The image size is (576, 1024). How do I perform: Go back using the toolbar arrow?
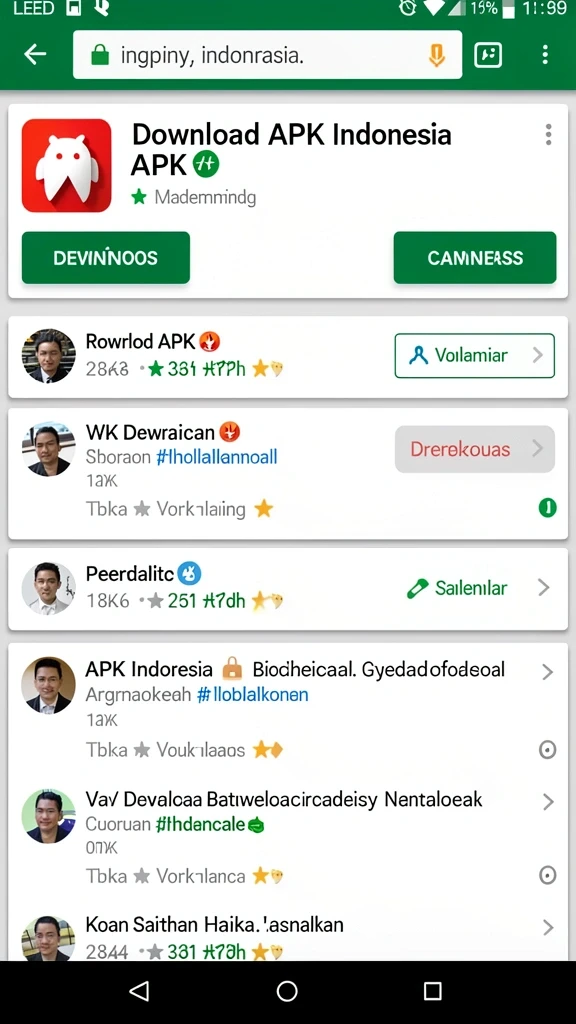[35, 55]
